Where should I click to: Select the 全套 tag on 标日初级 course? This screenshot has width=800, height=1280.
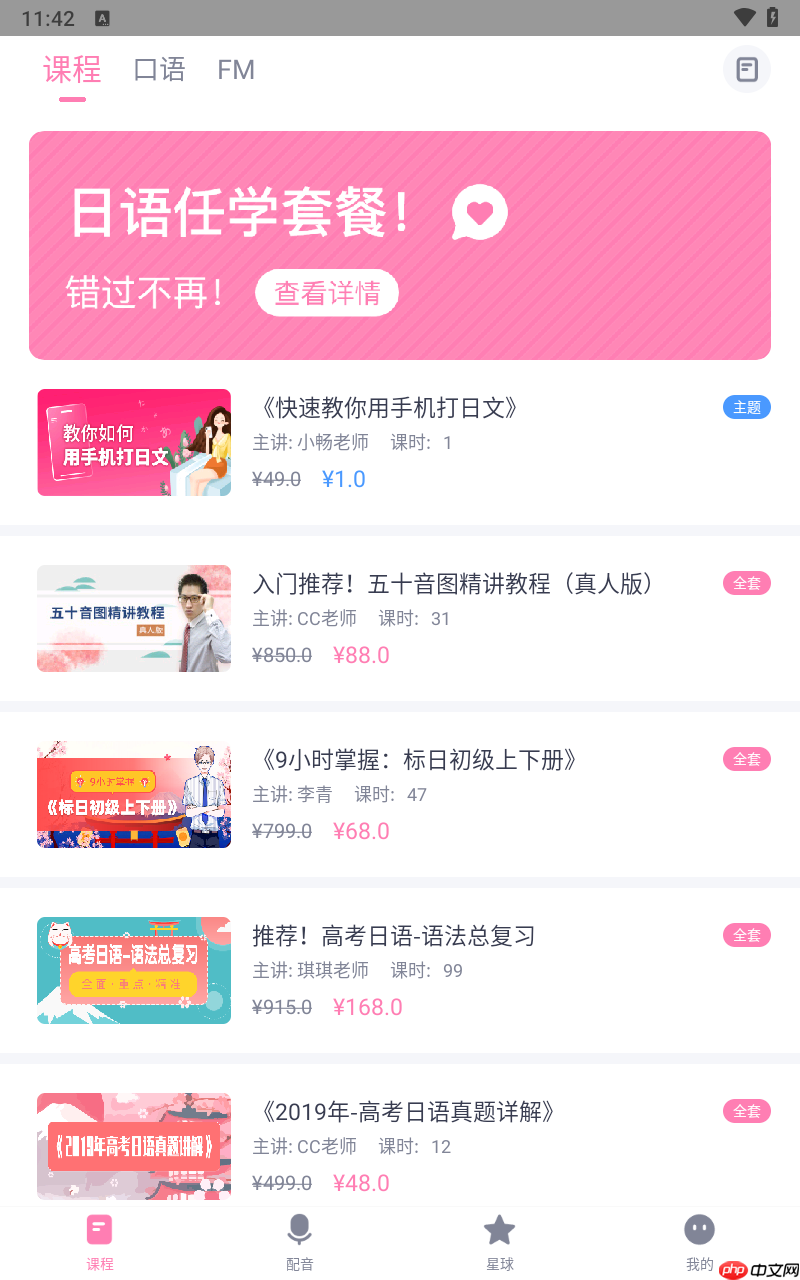point(746,759)
